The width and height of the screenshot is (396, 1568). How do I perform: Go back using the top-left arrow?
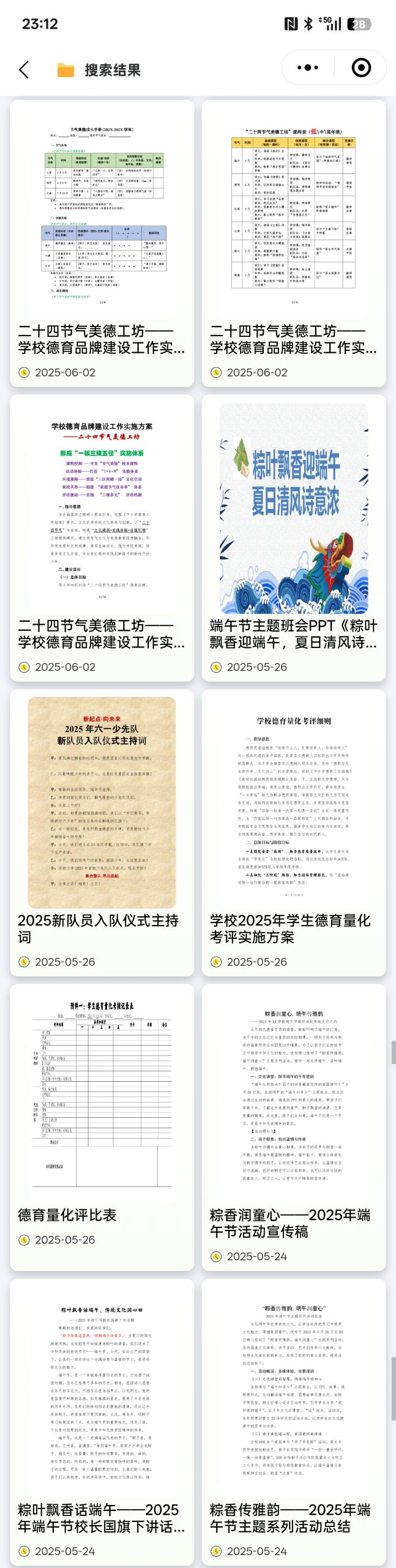pyautogui.click(x=24, y=70)
